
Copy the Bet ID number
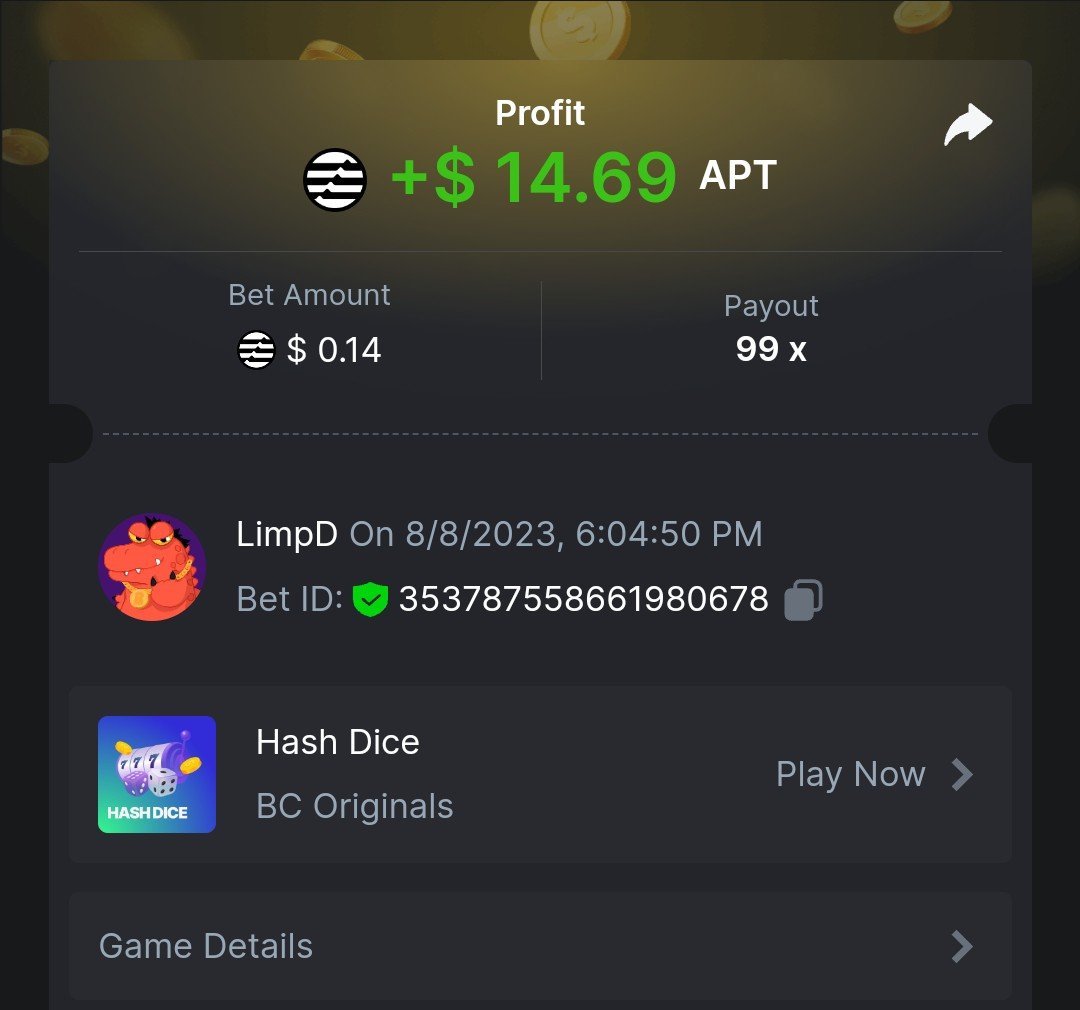click(803, 600)
